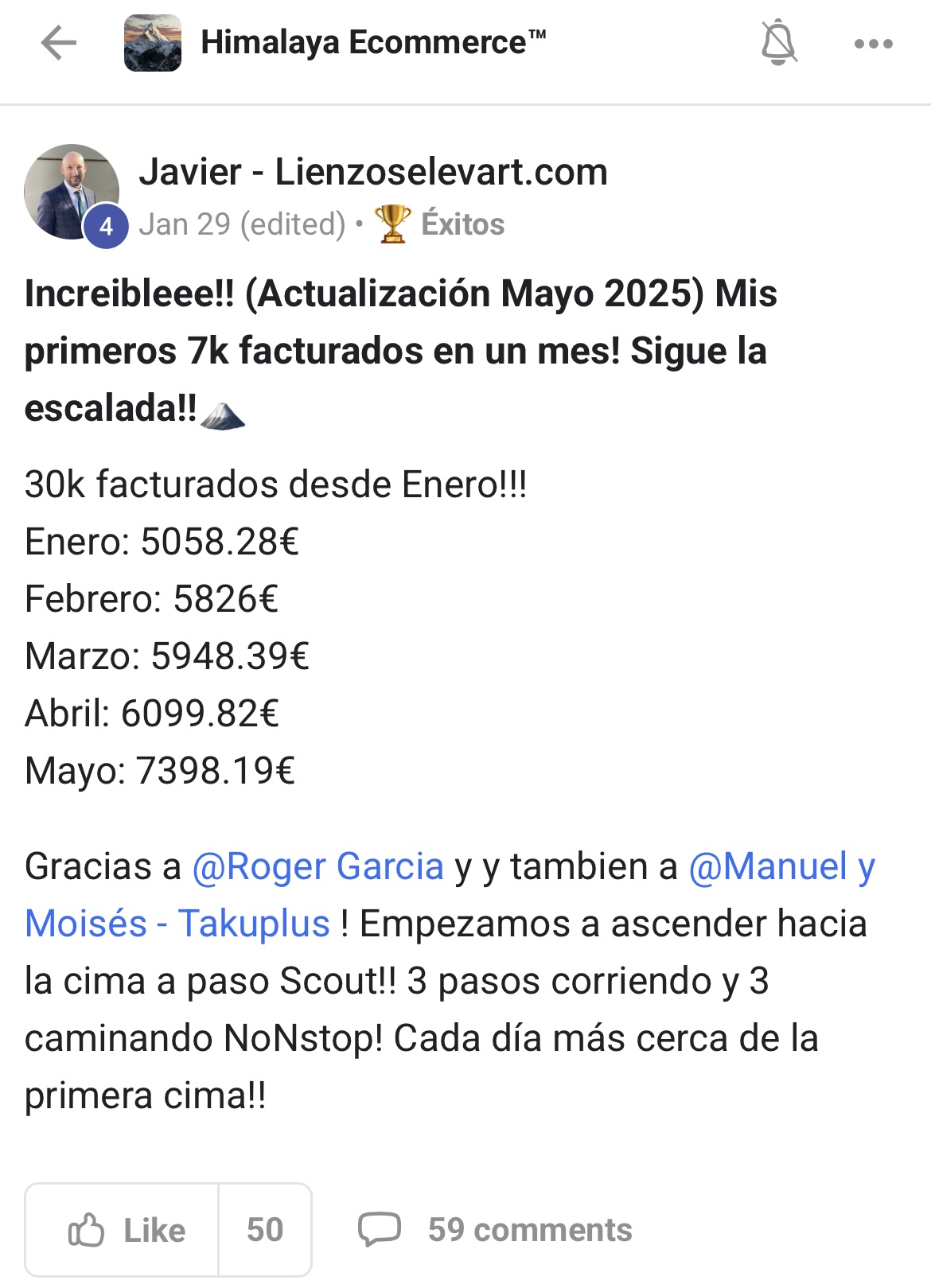View the 50 people who liked
Screen dimensions: 931x1288
(265, 1230)
